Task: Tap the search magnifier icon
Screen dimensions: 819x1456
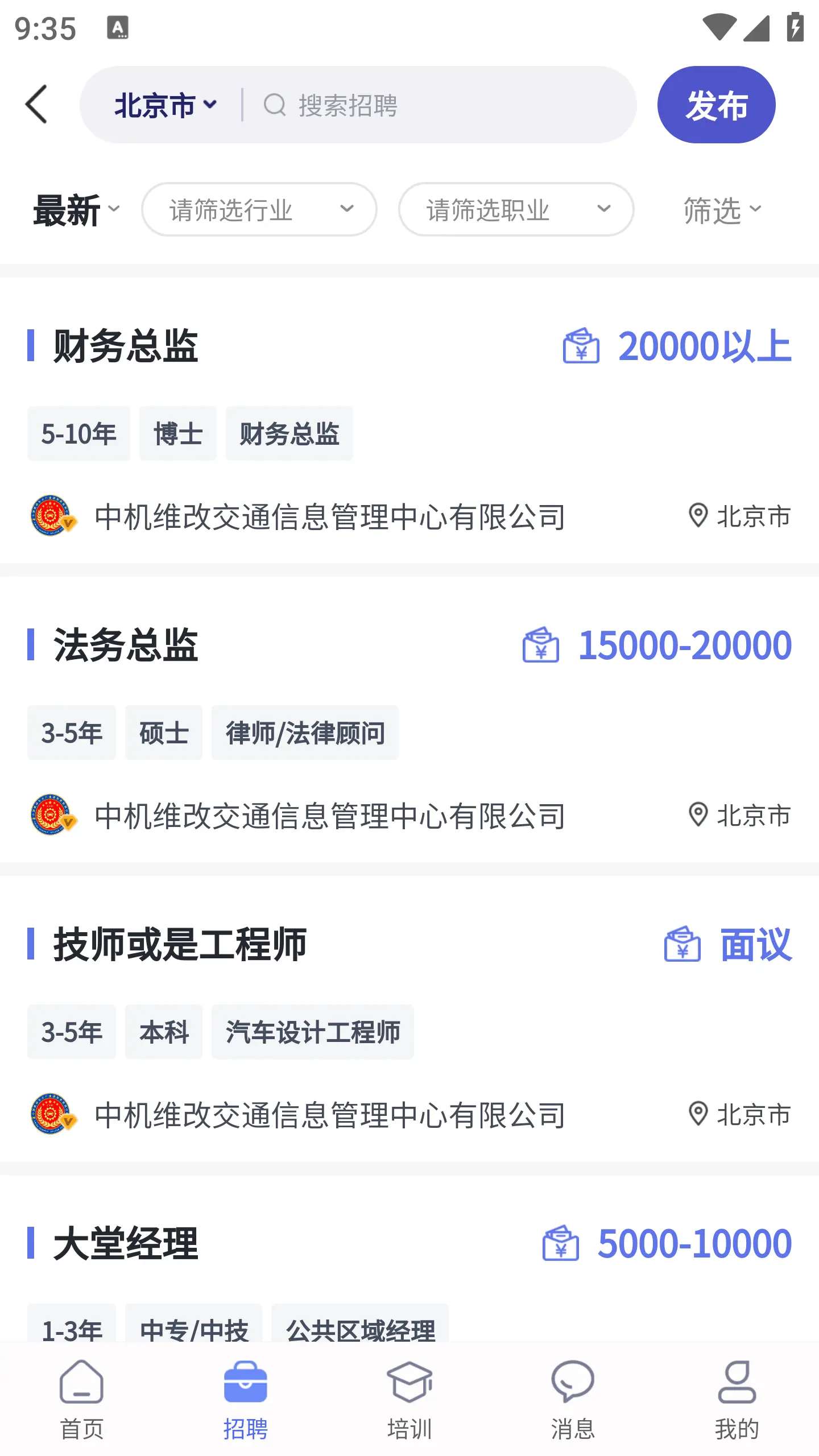Action: coord(275,104)
